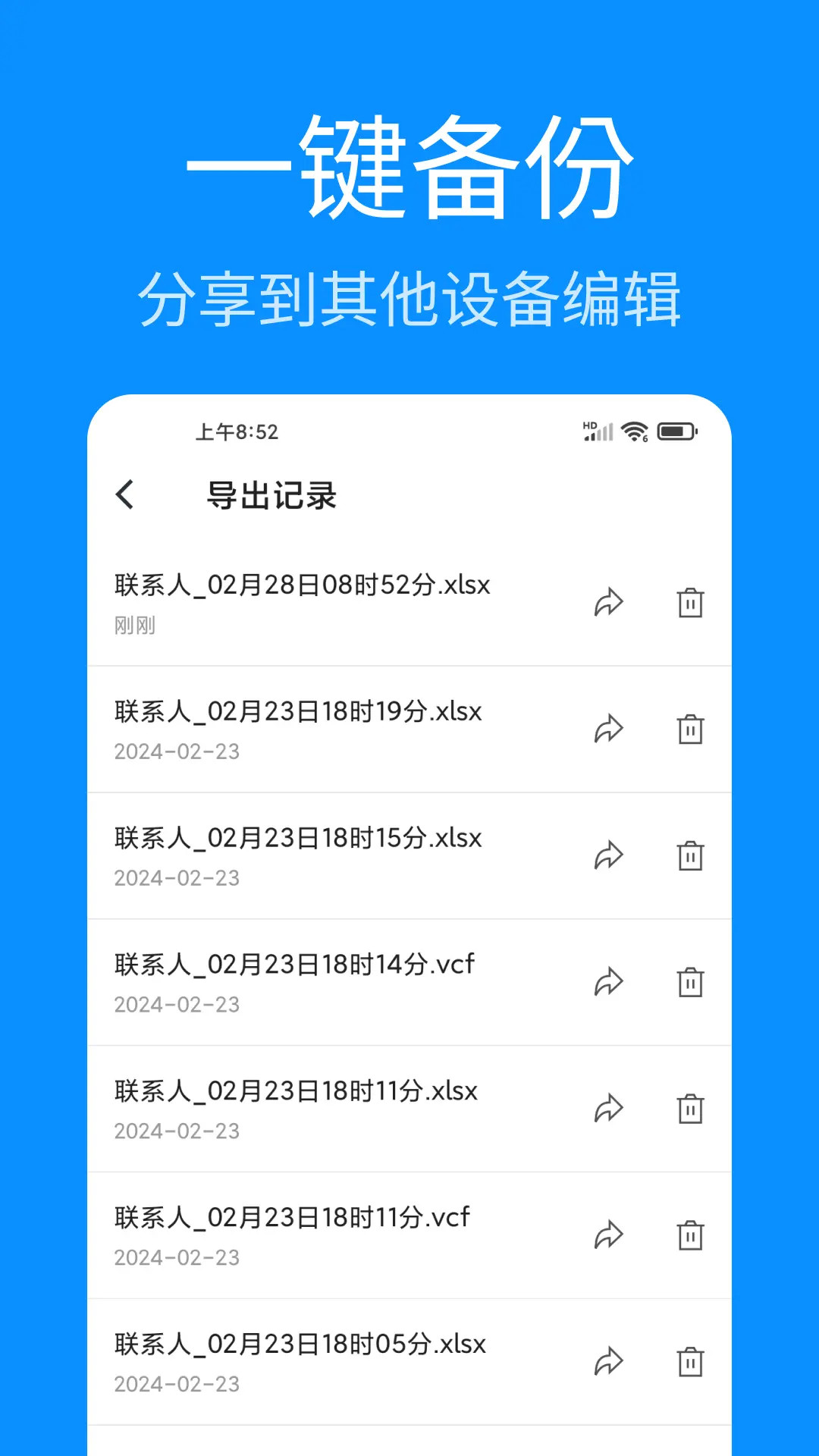Viewport: 819px width, 1456px height.
Task: Open the 联系人_02月28日08时52分.xlsx file entry
Action: click(x=303, y=585)
